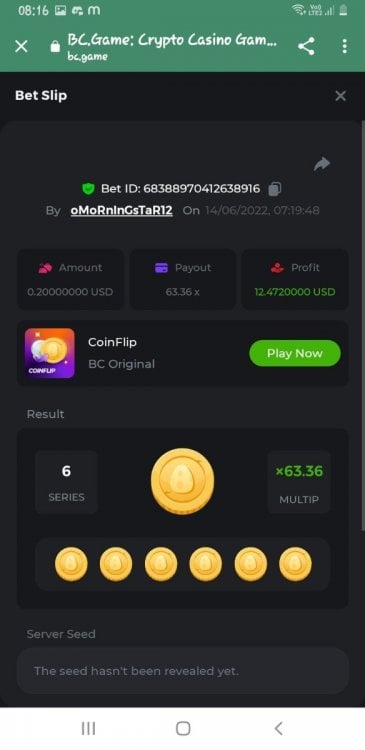The height and width of the screenshot is (750, 365).
Task: Share this bet slip with the arrow icon
Action: pos(322,164)
